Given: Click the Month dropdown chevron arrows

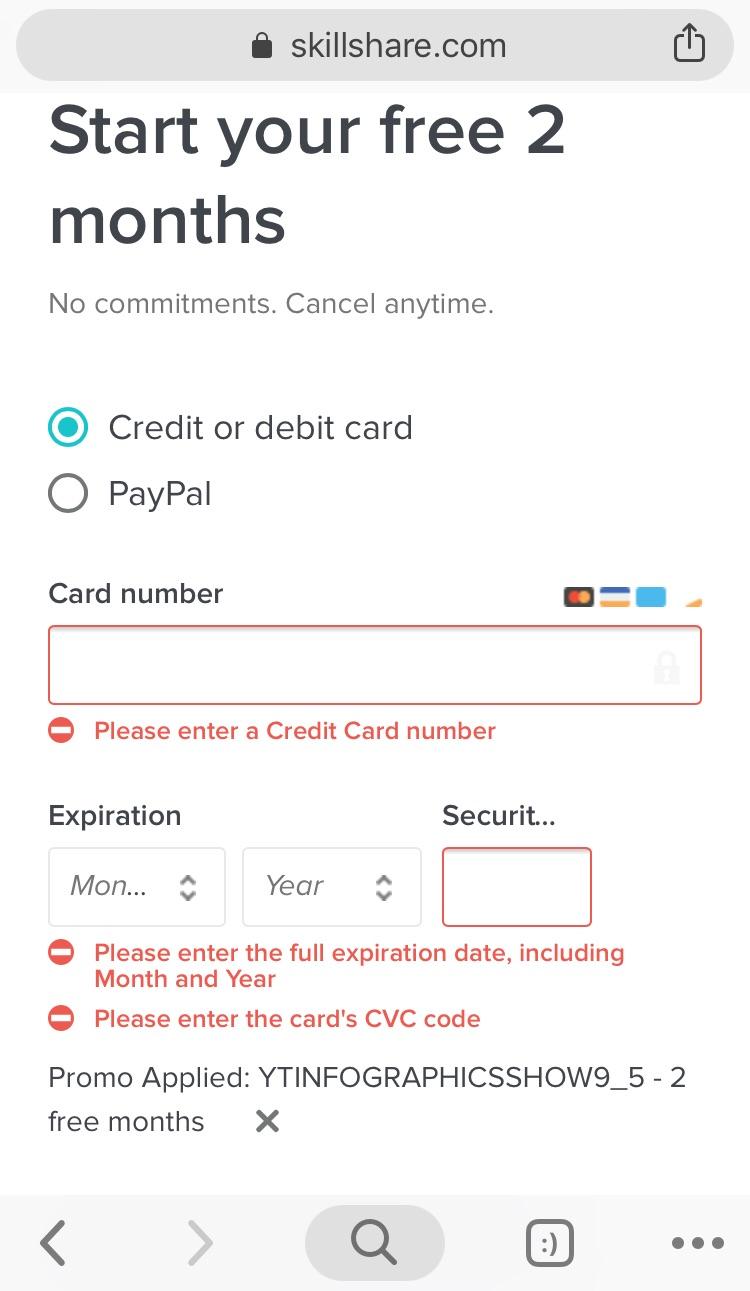Looking at the screenshot, I should pyautogui.click(x=188, y=887).
